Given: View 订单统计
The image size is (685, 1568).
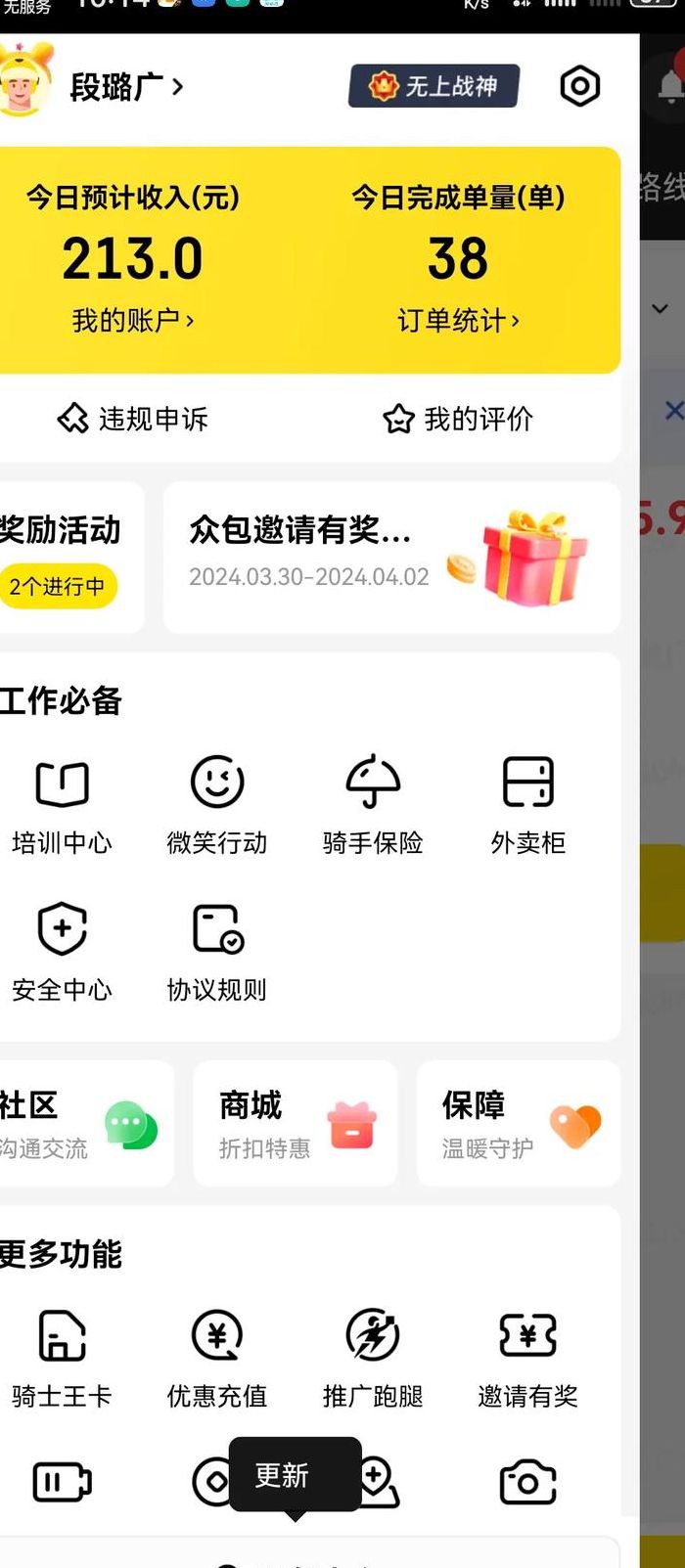Looking at the screenshot, I should (x=458, y=320).
